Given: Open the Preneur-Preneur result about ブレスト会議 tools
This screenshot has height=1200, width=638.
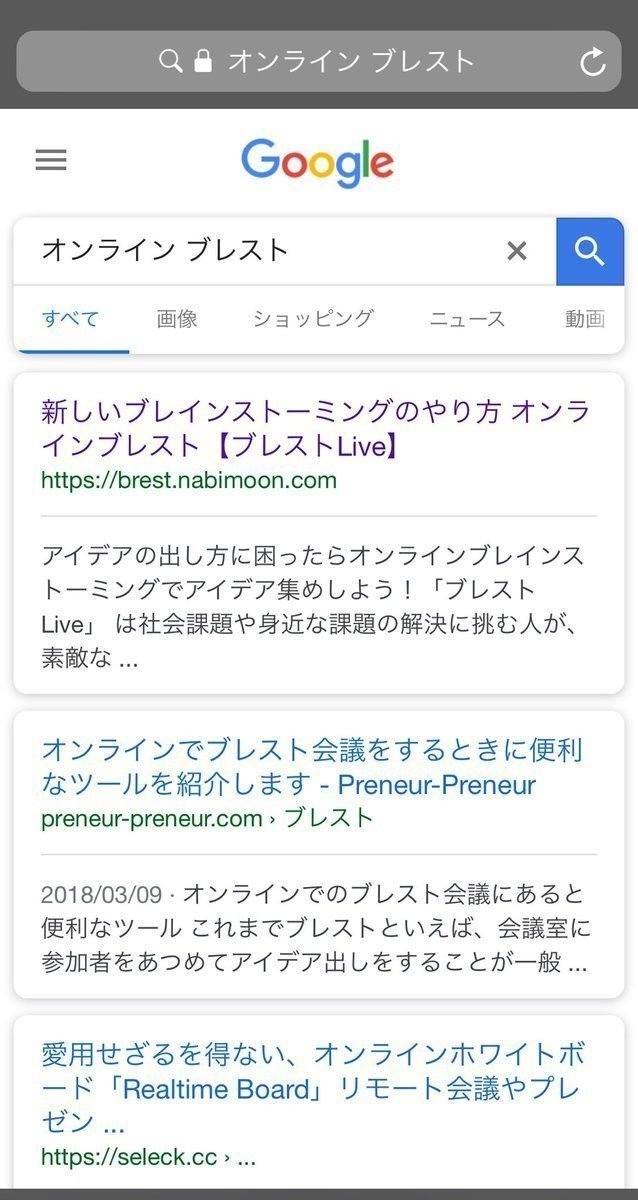Looking at the screenshot, I should pyautogui.click(x=312, y=767).
